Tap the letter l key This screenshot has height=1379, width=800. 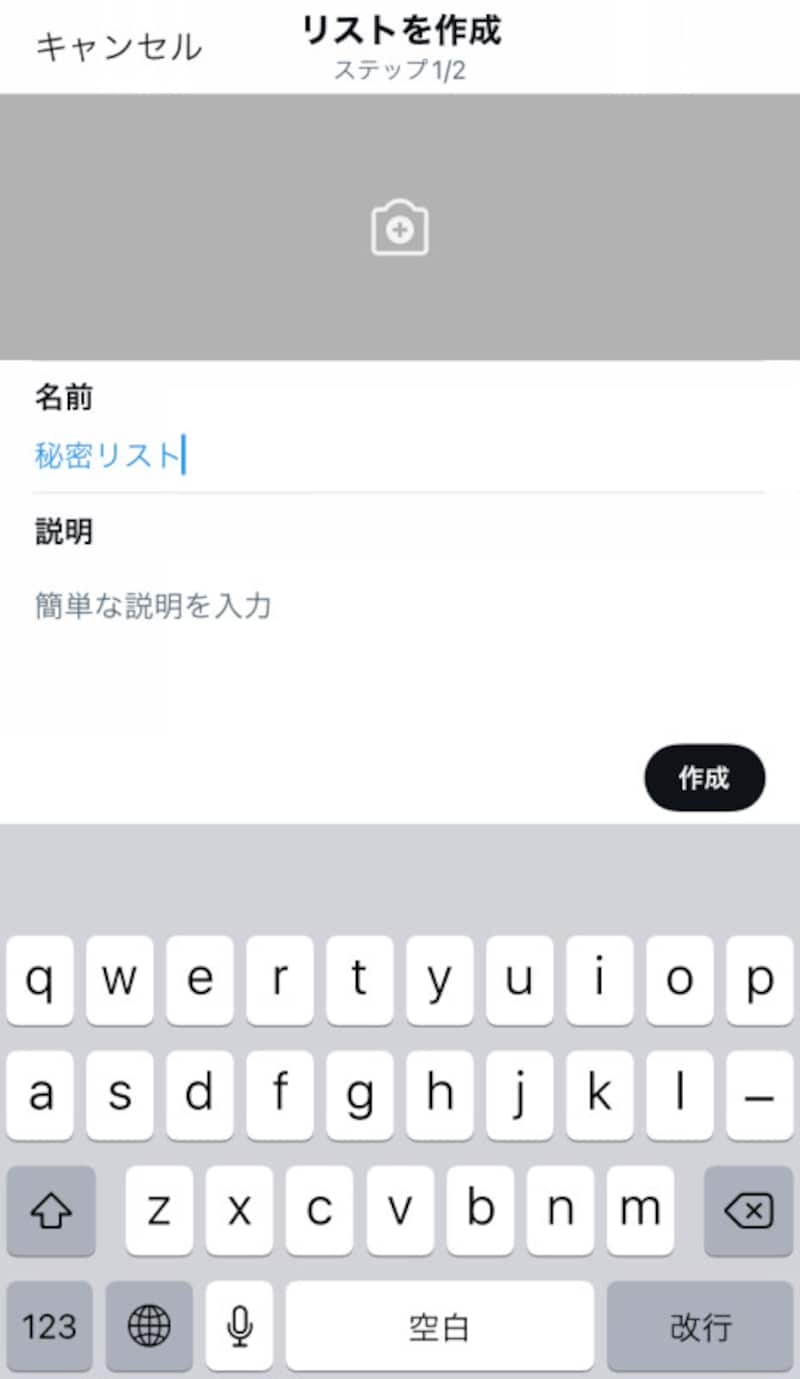(679, 1095)
